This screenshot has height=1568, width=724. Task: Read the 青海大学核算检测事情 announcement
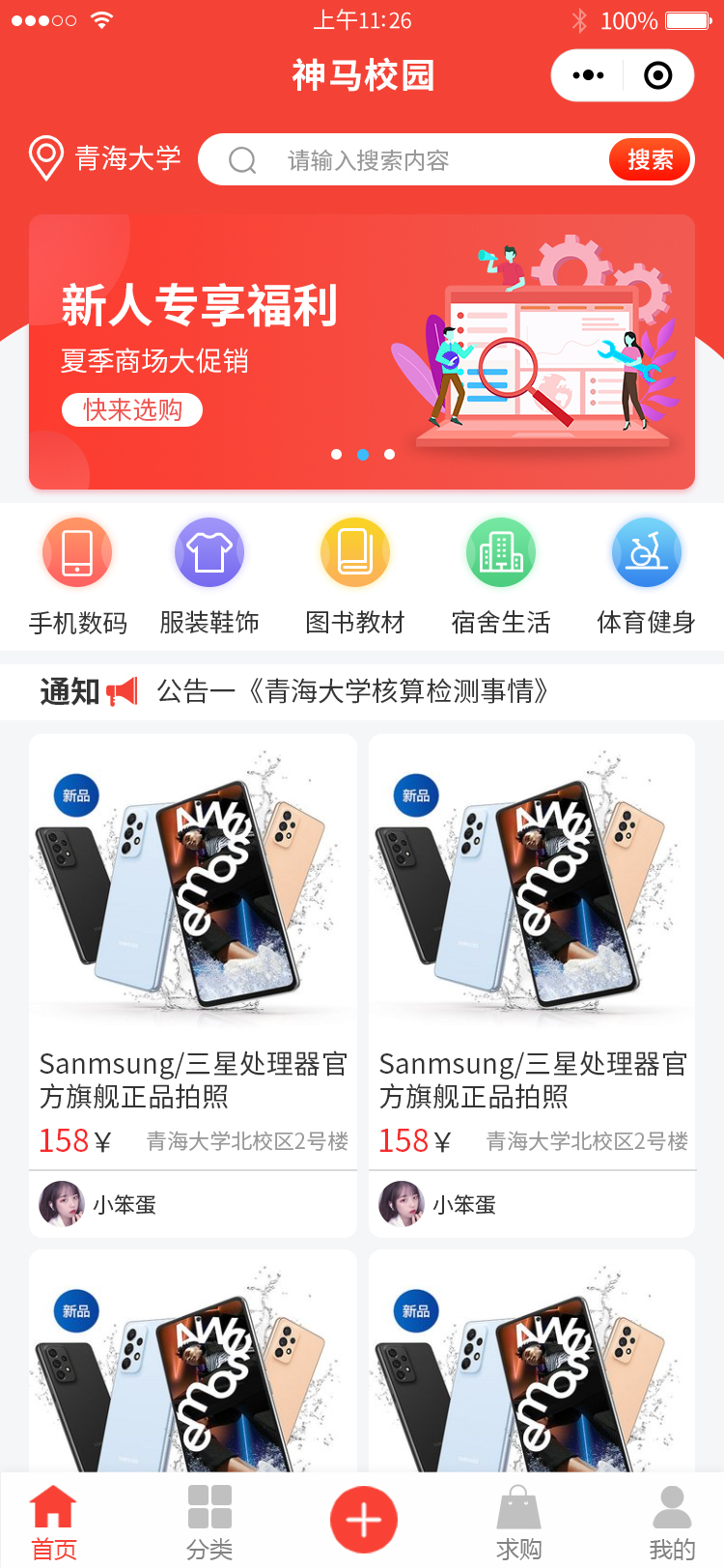click(353, 691)
